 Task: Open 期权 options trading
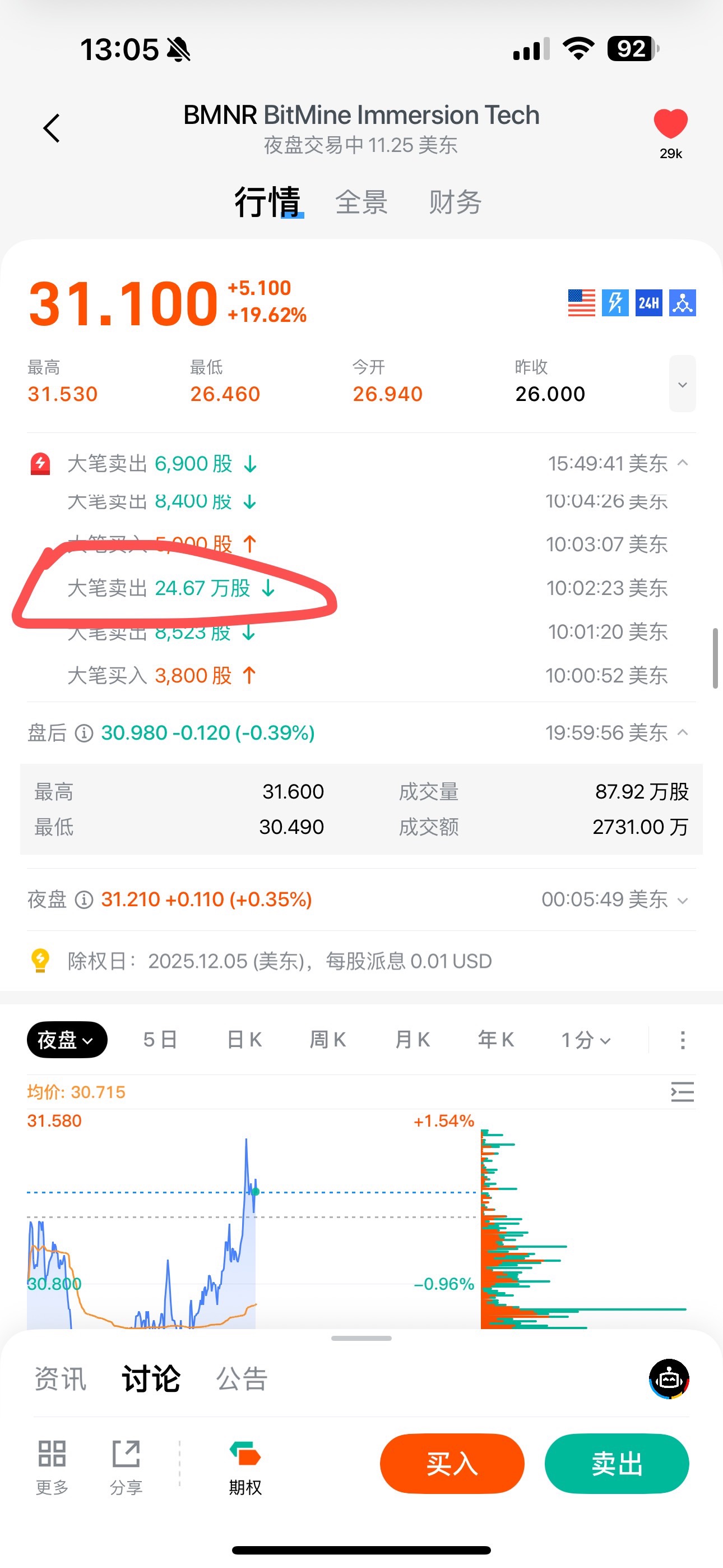[x=245, y=1467]
